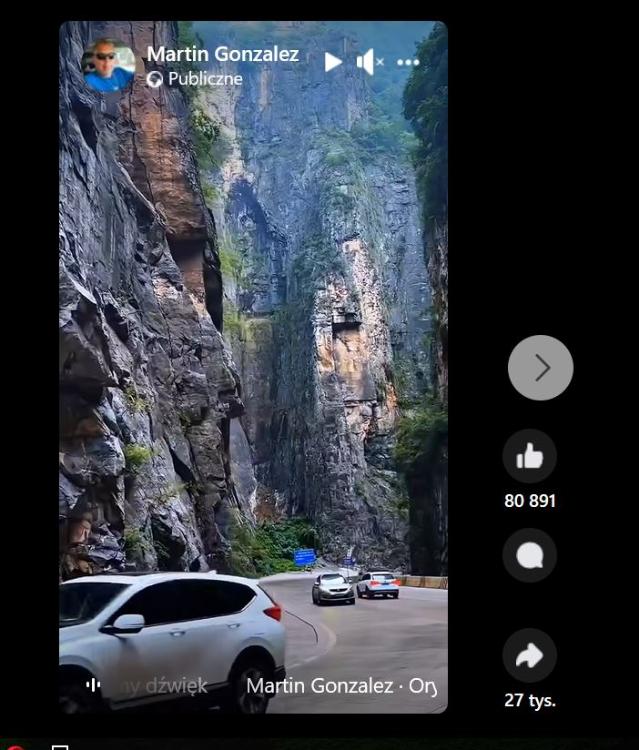The height and width of the screenshot is (750, 639).
Task: Open Martin Gonzalez's profile name link
Action: click(x=222, y=54)
